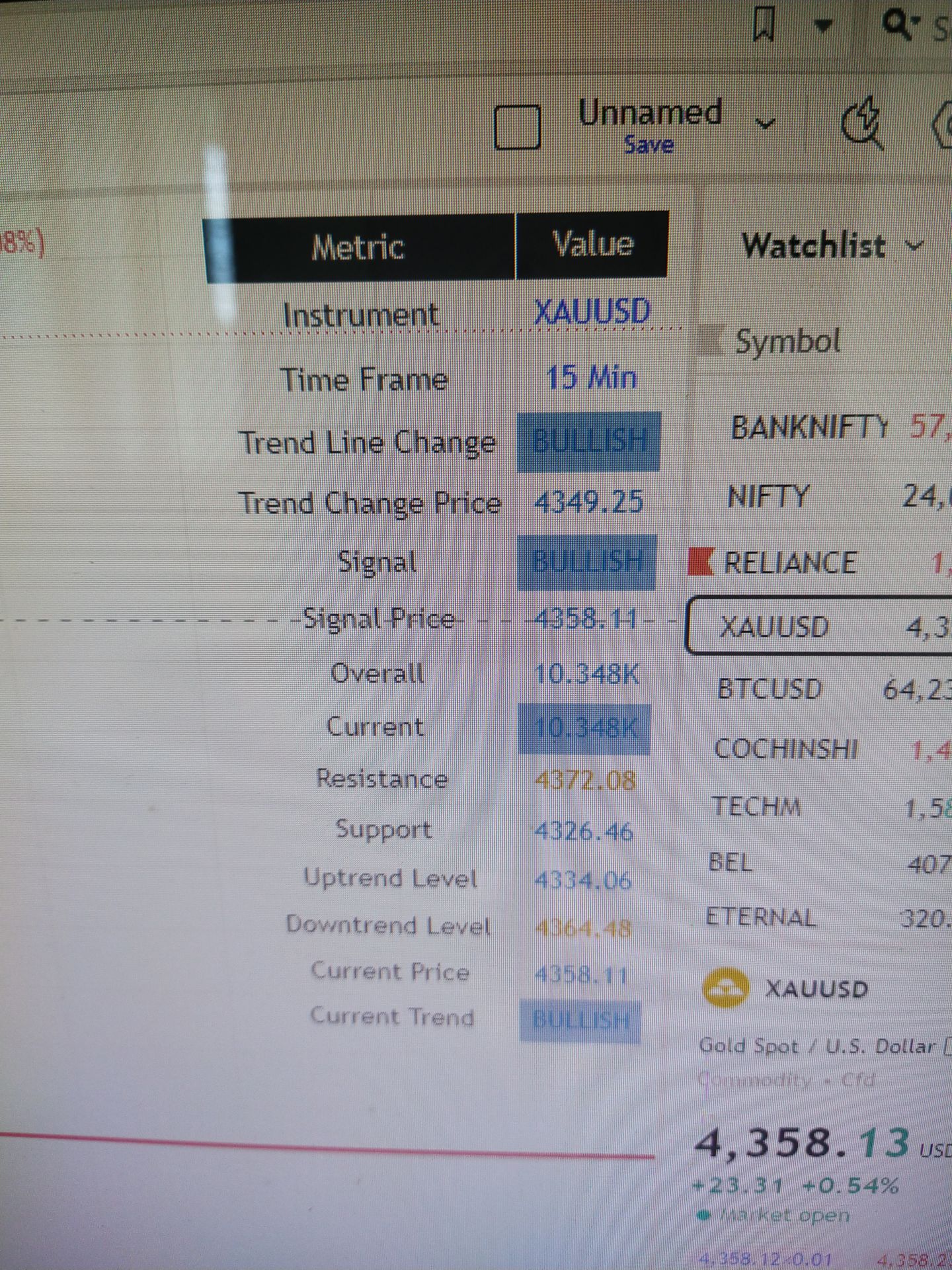The image size is (952, 1270).
Task: Open BTCUSD from the watchlist
Action: tap(833, 689)
